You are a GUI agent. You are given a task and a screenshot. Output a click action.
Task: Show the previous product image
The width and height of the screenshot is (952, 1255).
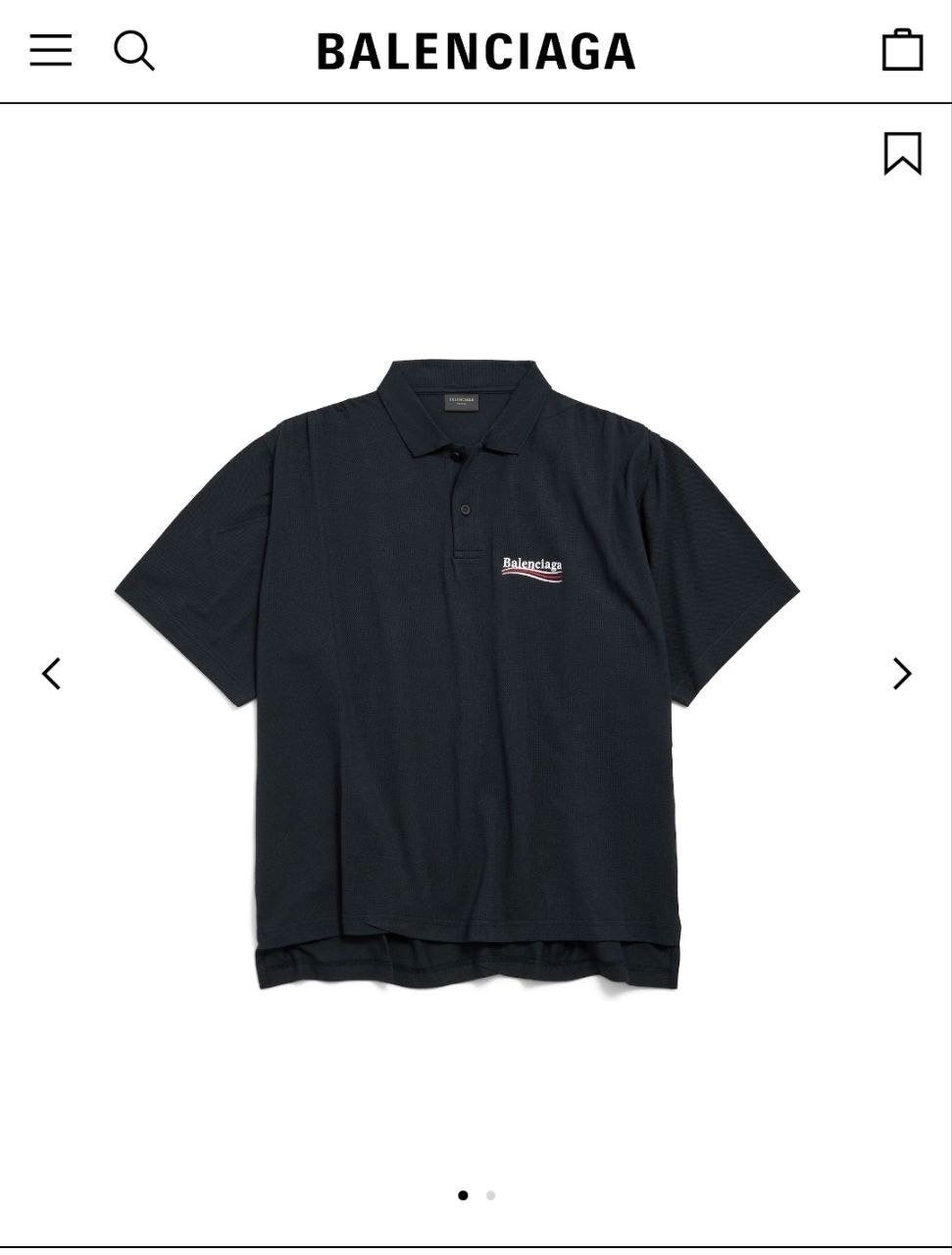(x=52, y=674)
